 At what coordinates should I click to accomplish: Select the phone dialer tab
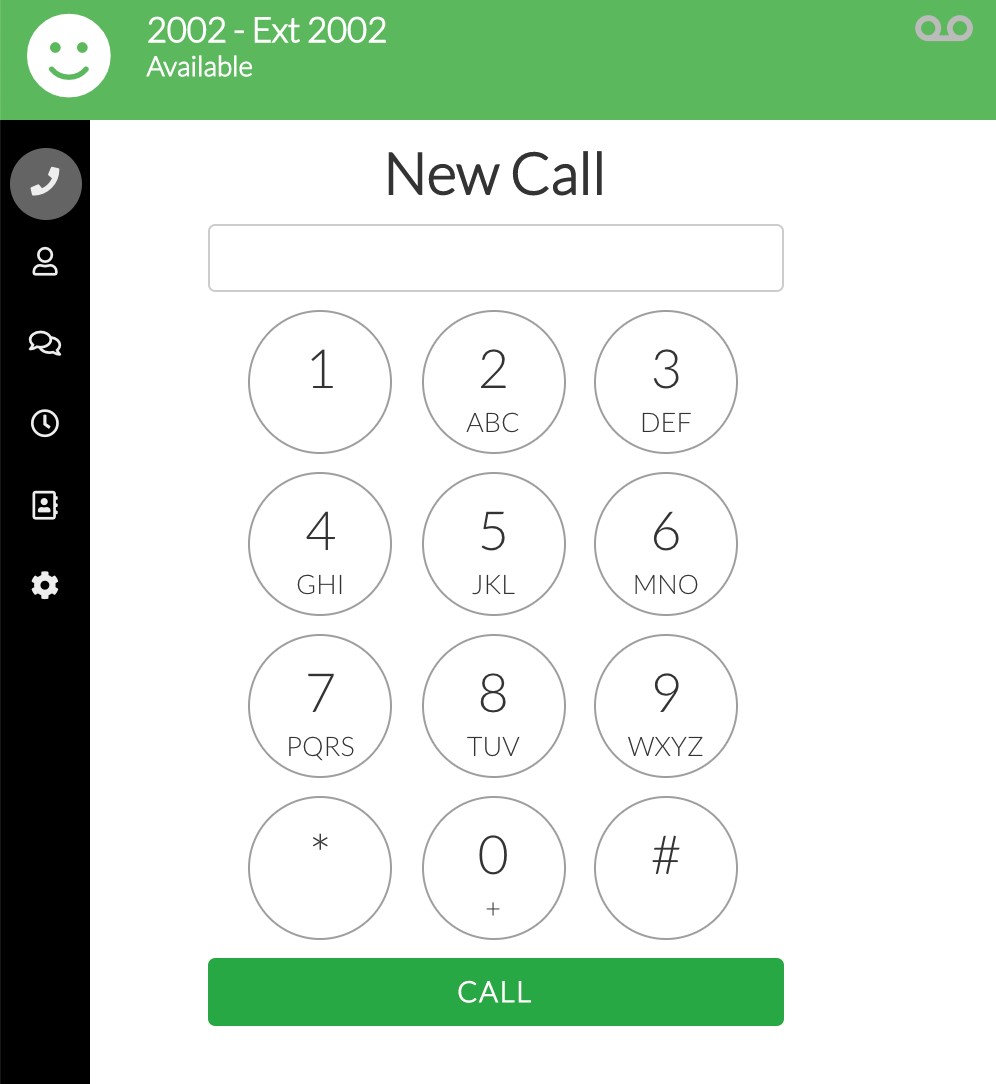click(45, 183)
